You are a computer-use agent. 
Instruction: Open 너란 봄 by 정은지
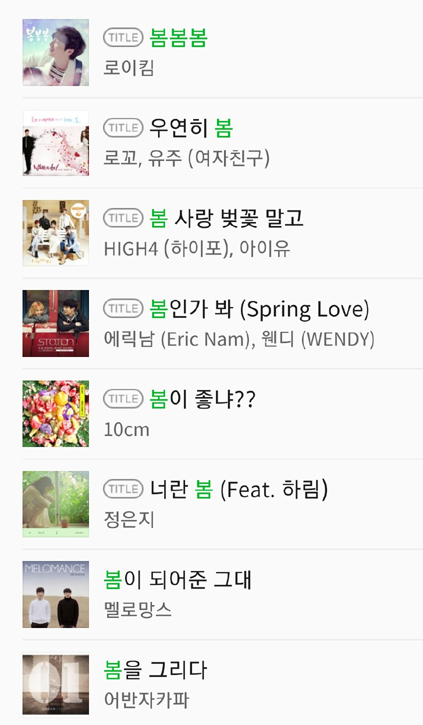pyautogui.click(x=222, y=504)
